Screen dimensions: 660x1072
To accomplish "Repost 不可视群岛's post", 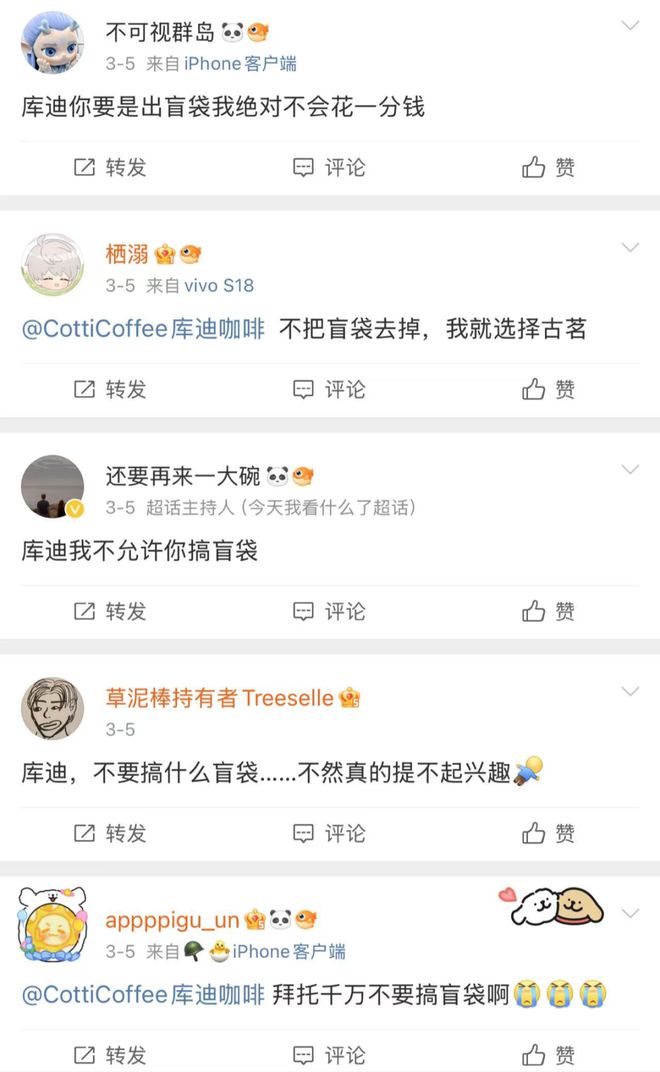I will [110, 167].
